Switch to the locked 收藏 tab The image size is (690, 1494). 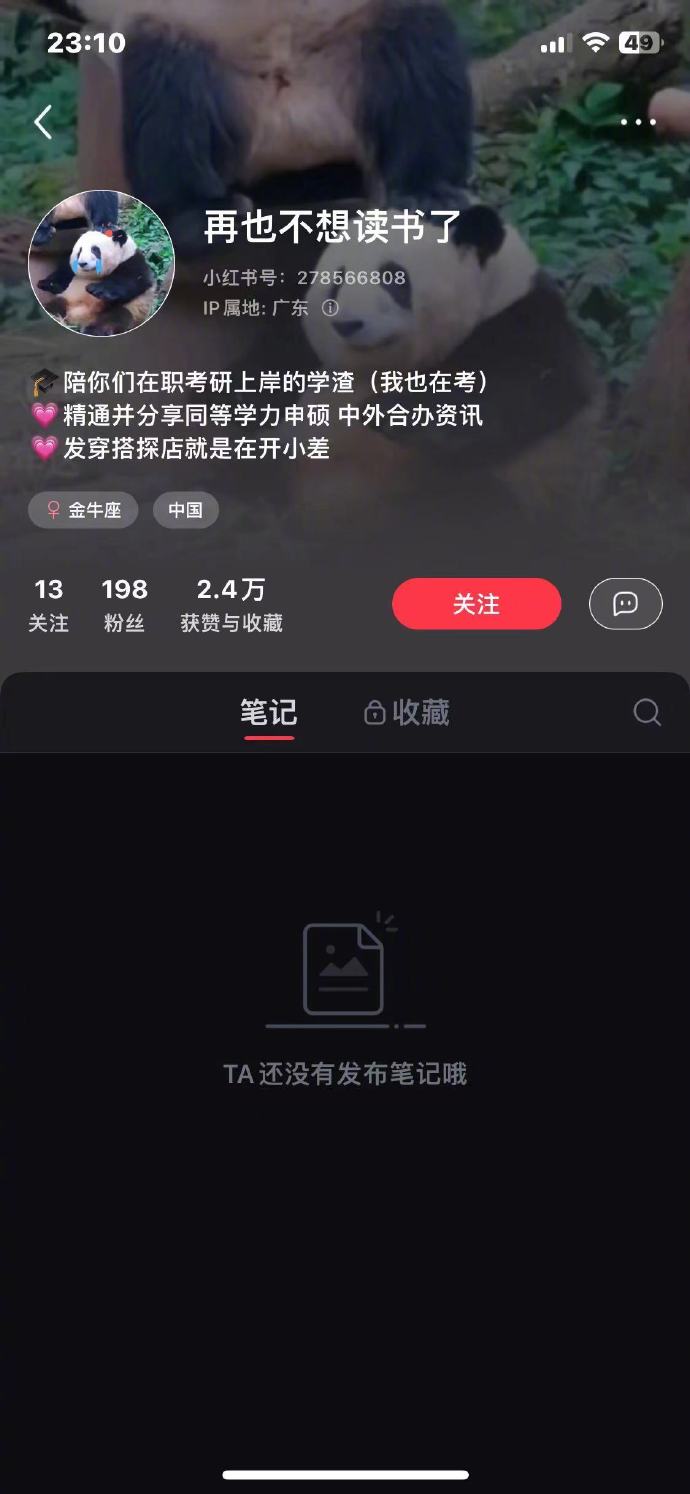click(x=407, y=713)
